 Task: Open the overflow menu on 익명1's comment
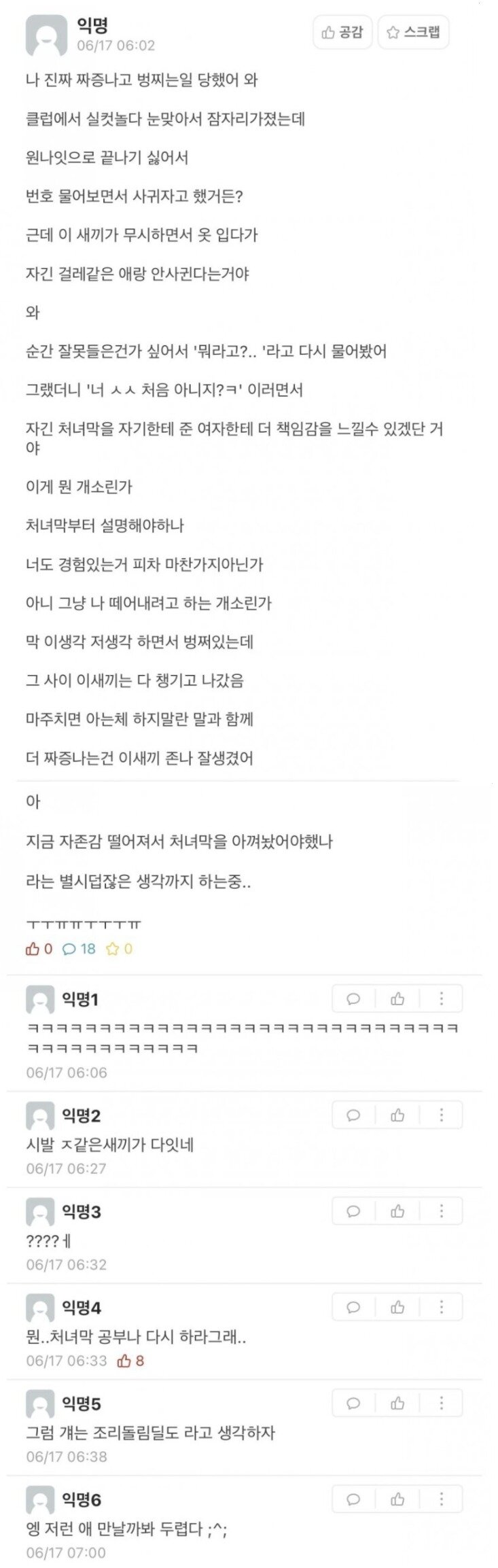coord(442,998)
